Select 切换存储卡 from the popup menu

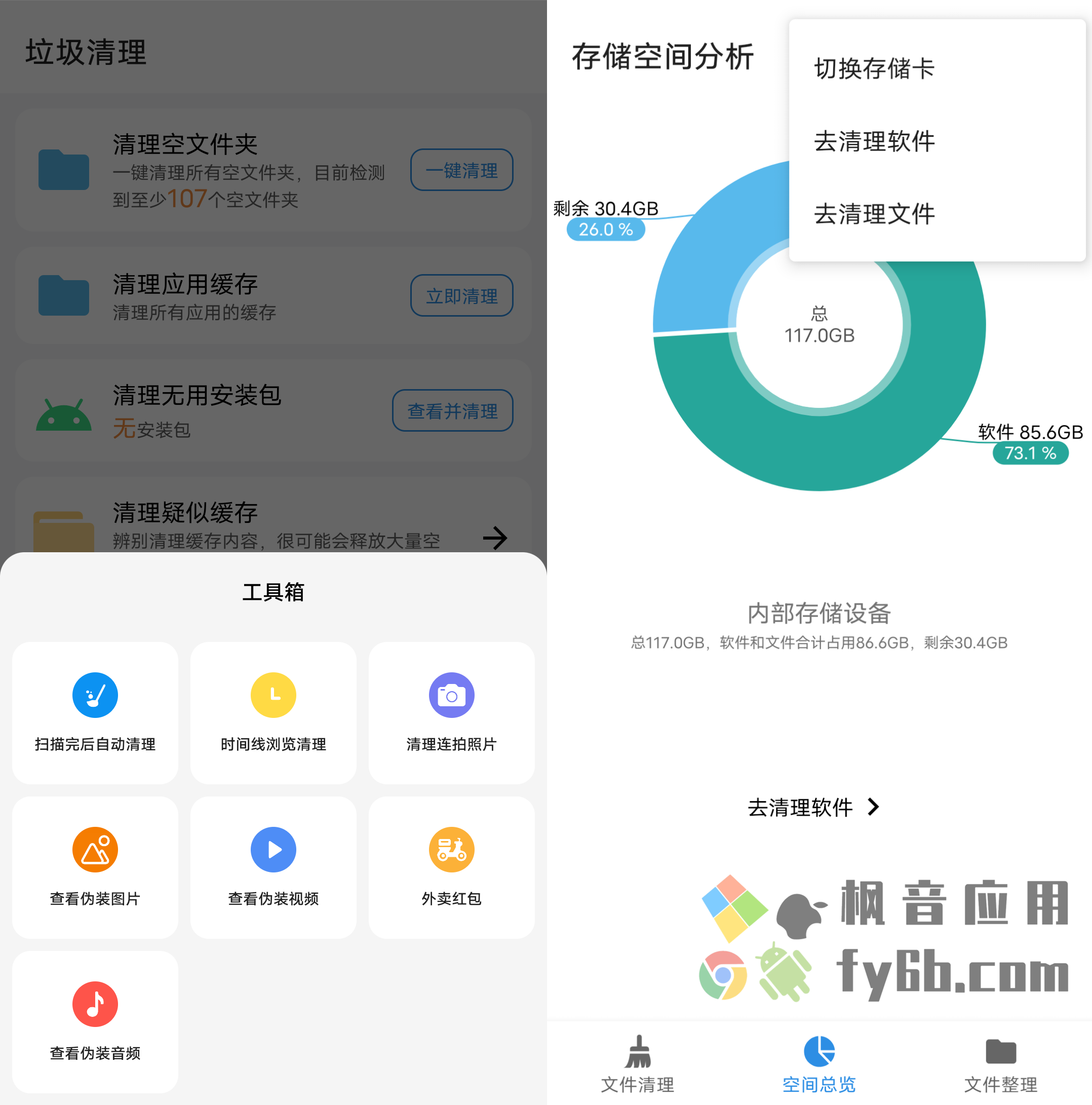(874, 68)
